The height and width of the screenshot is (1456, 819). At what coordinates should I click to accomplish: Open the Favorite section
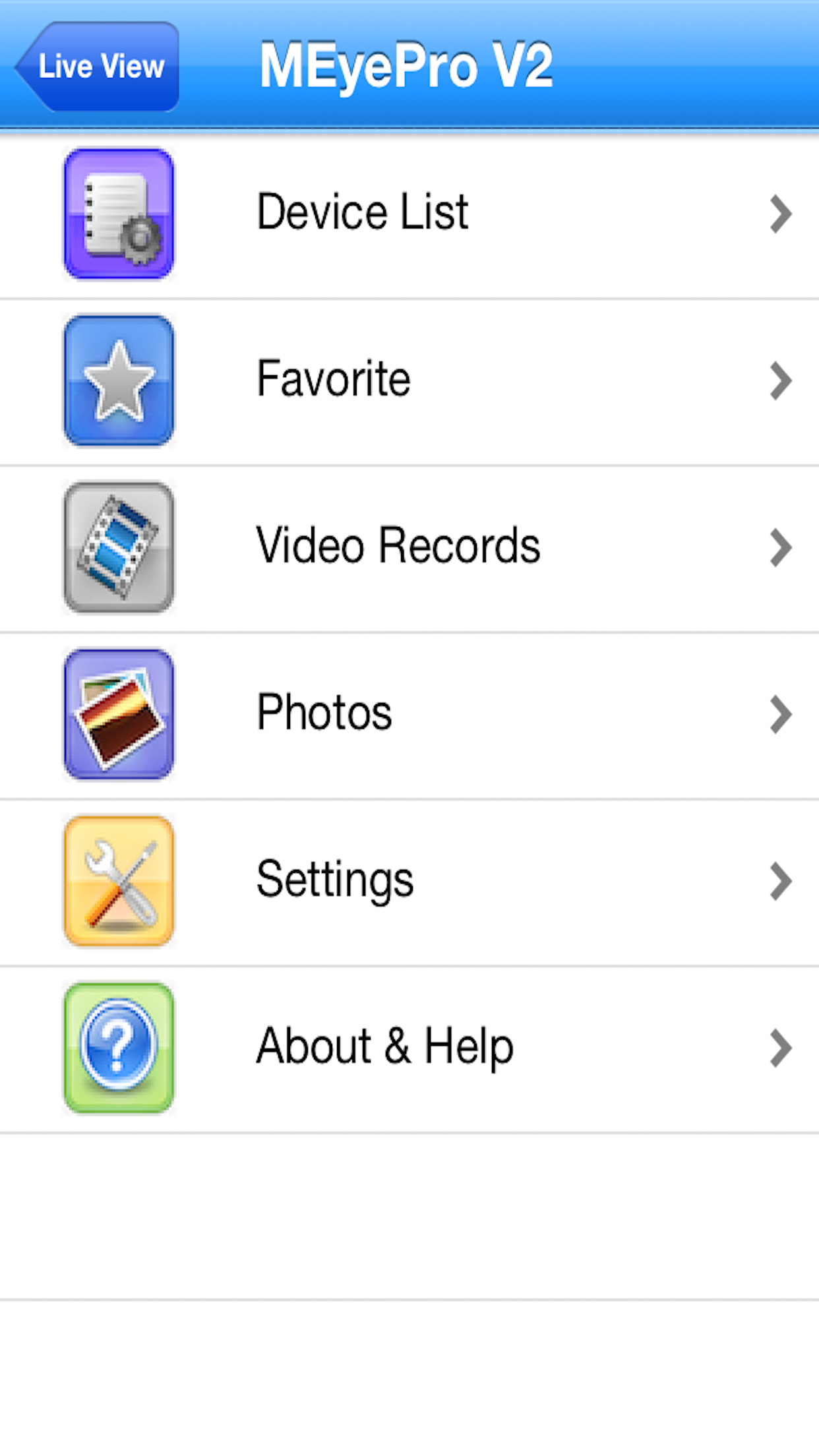coord(409,380)
